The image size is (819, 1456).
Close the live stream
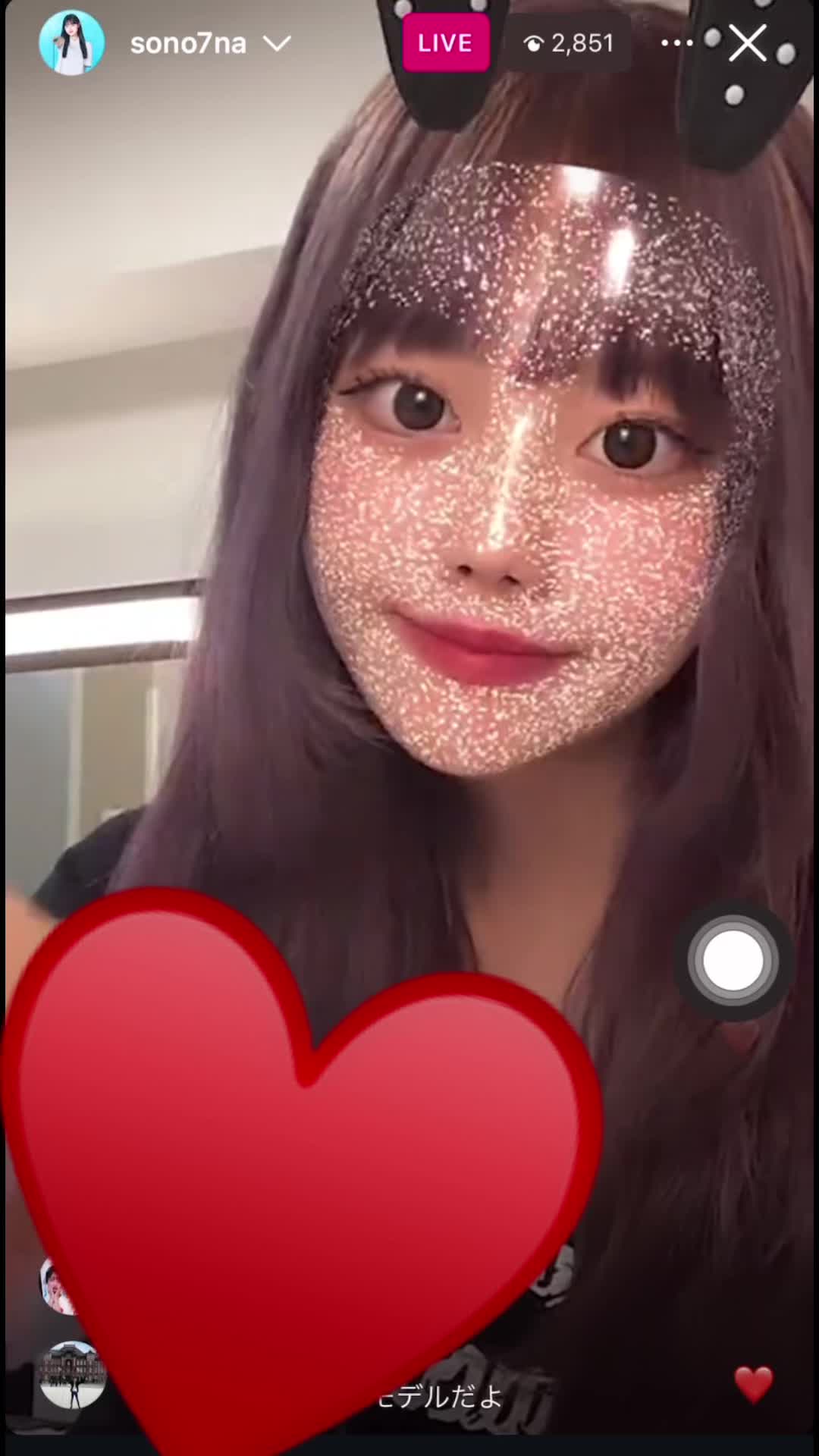click(748, 43)
